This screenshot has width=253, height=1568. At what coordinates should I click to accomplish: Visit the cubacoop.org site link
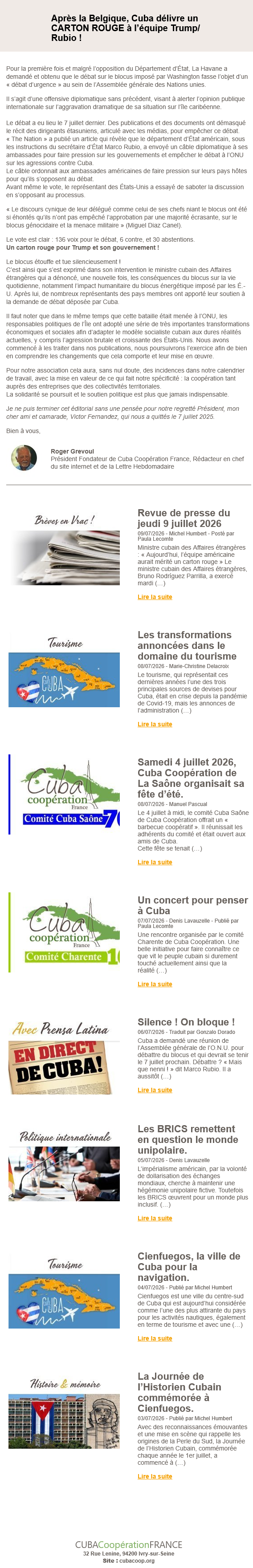click(137, 1561)
